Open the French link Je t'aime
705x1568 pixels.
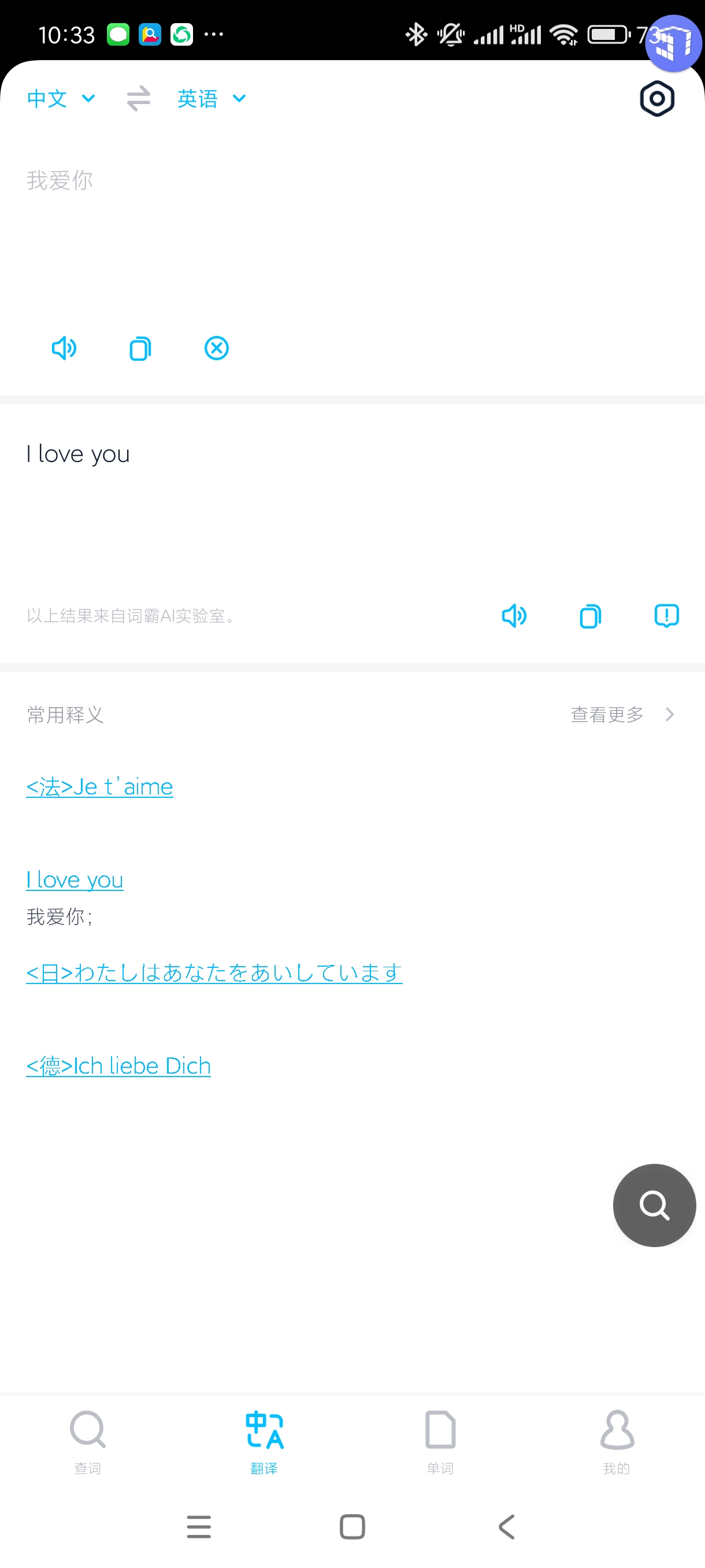click(100, 786)
